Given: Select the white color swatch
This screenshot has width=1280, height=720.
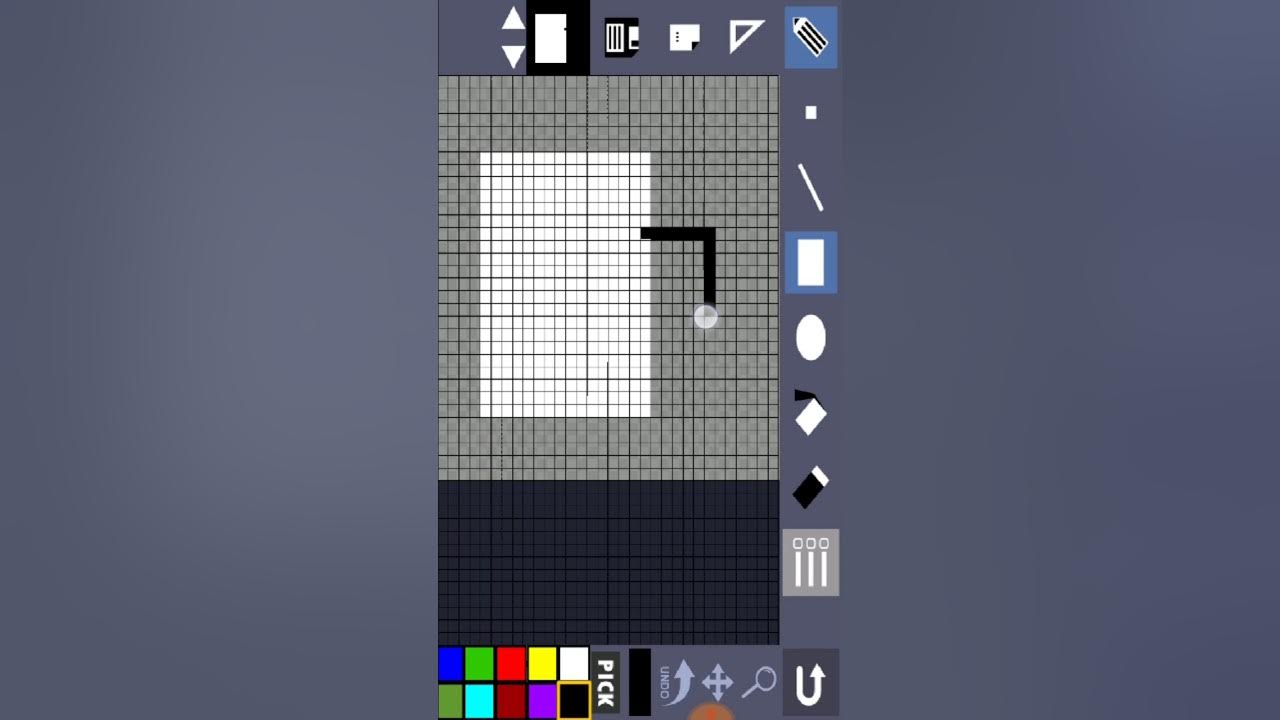Looking at the screenshot, I should click(573, 663).
